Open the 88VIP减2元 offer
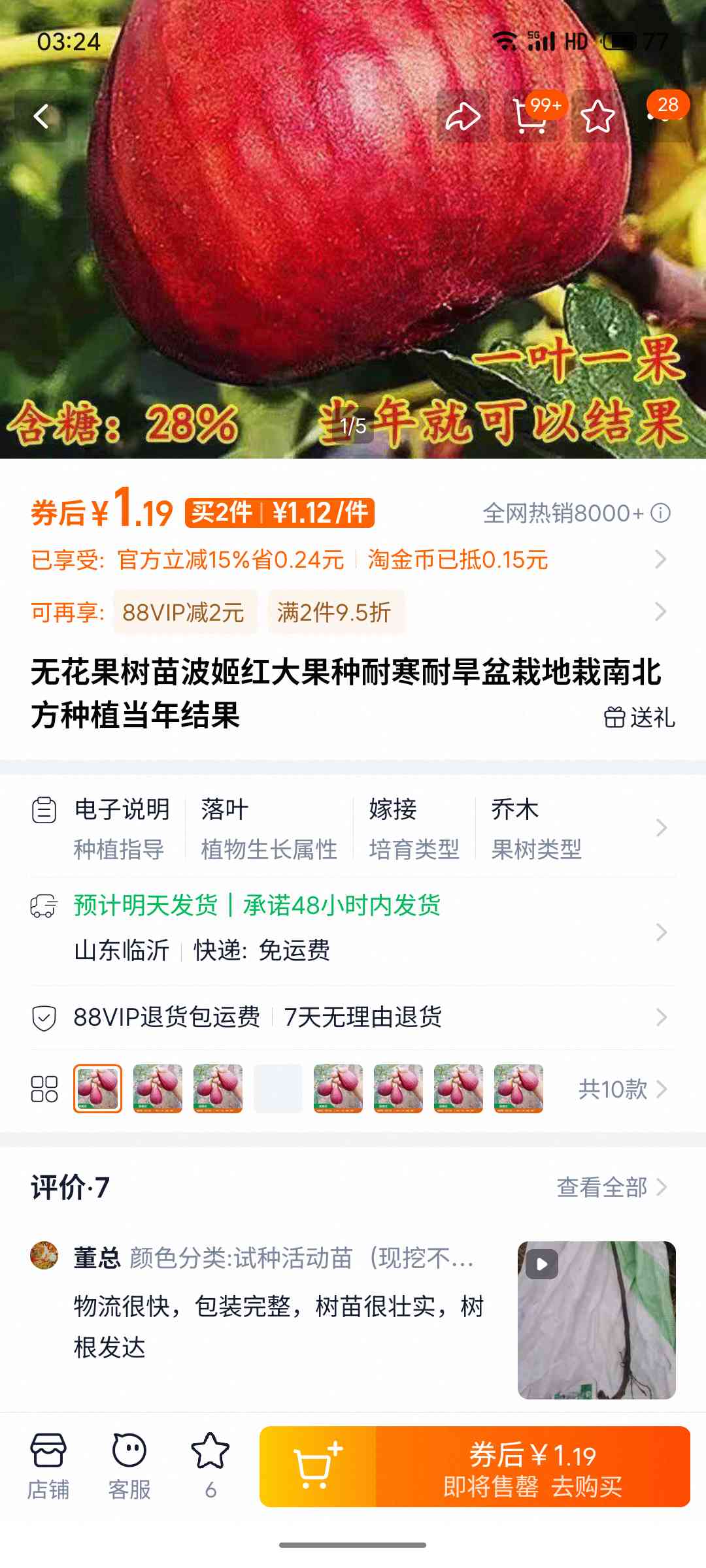The height and width of the screenshot is (1568, 706). [x=184, y=612]
